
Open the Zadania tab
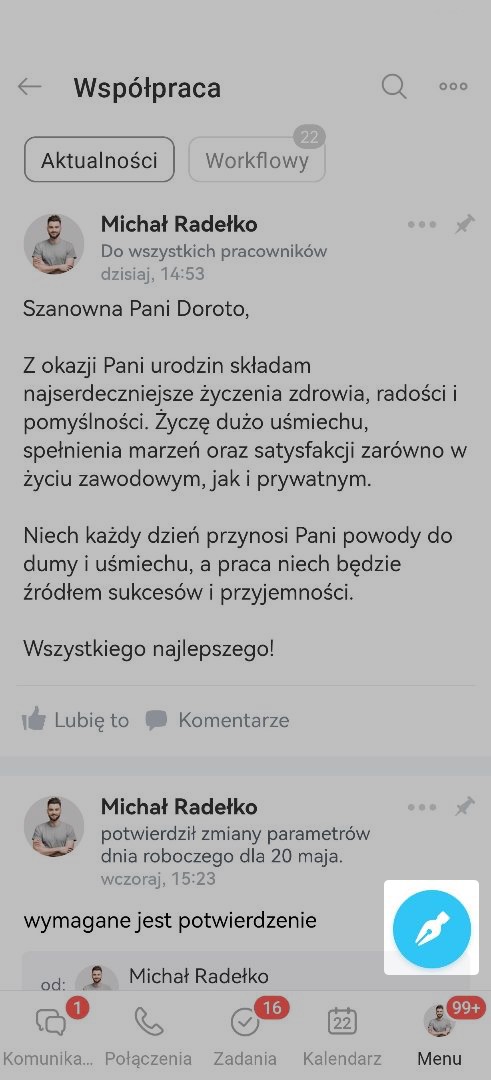tap(245, 1035)
